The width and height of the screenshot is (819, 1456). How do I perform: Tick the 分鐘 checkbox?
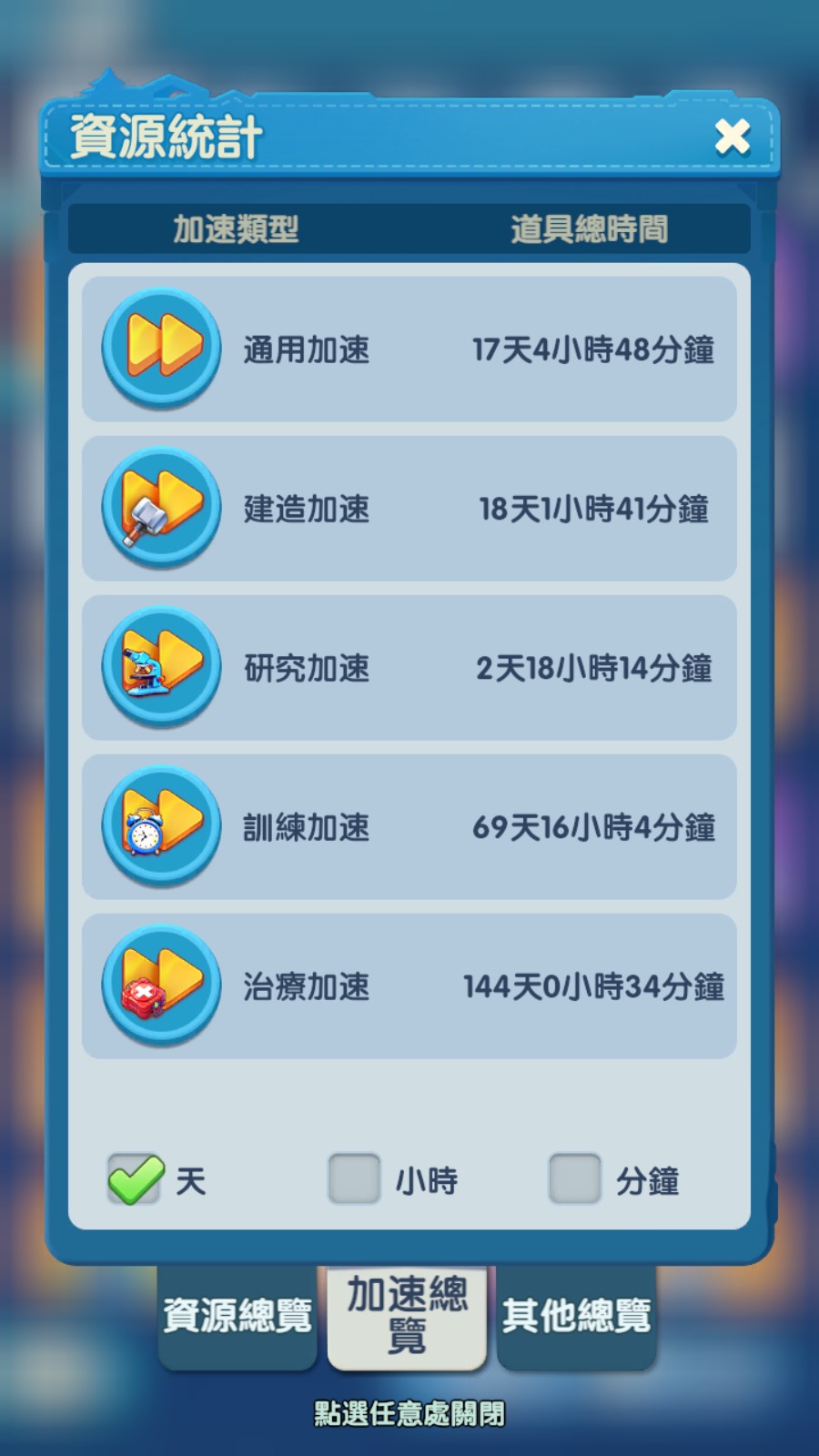(x=574, y=1179)
